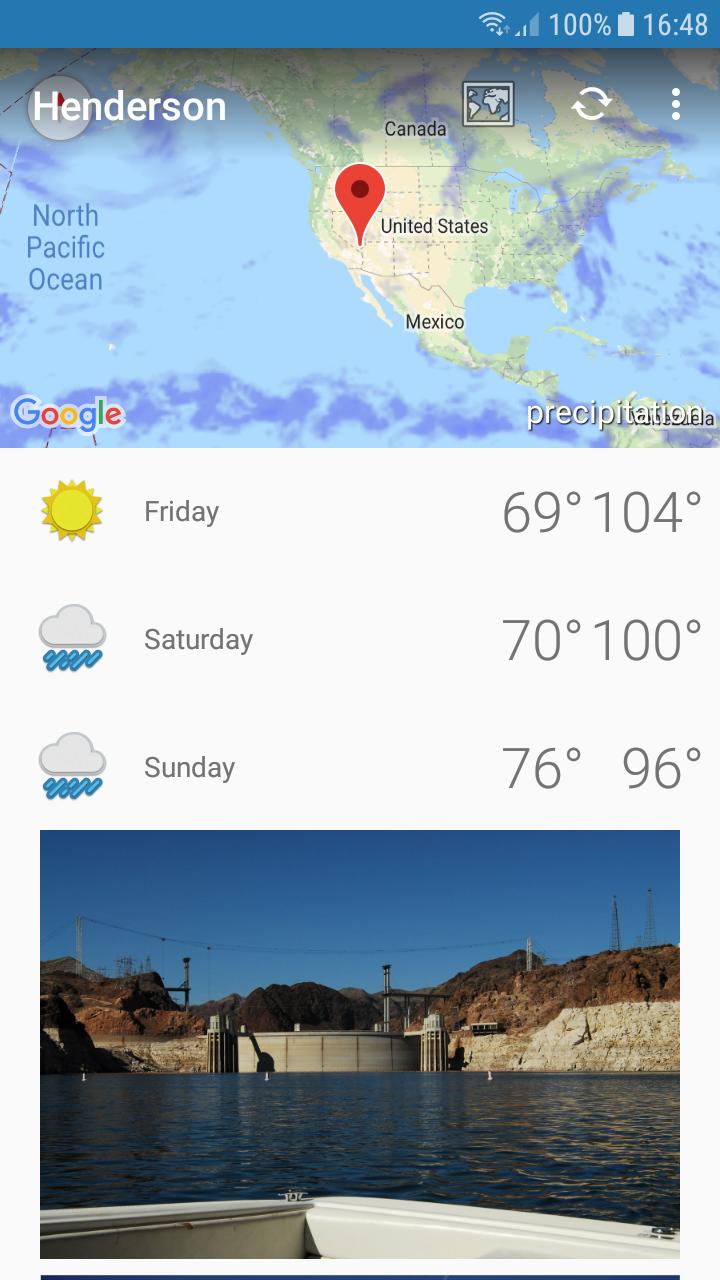Open Google Maps via the Google logo

[x=68, y=412]
